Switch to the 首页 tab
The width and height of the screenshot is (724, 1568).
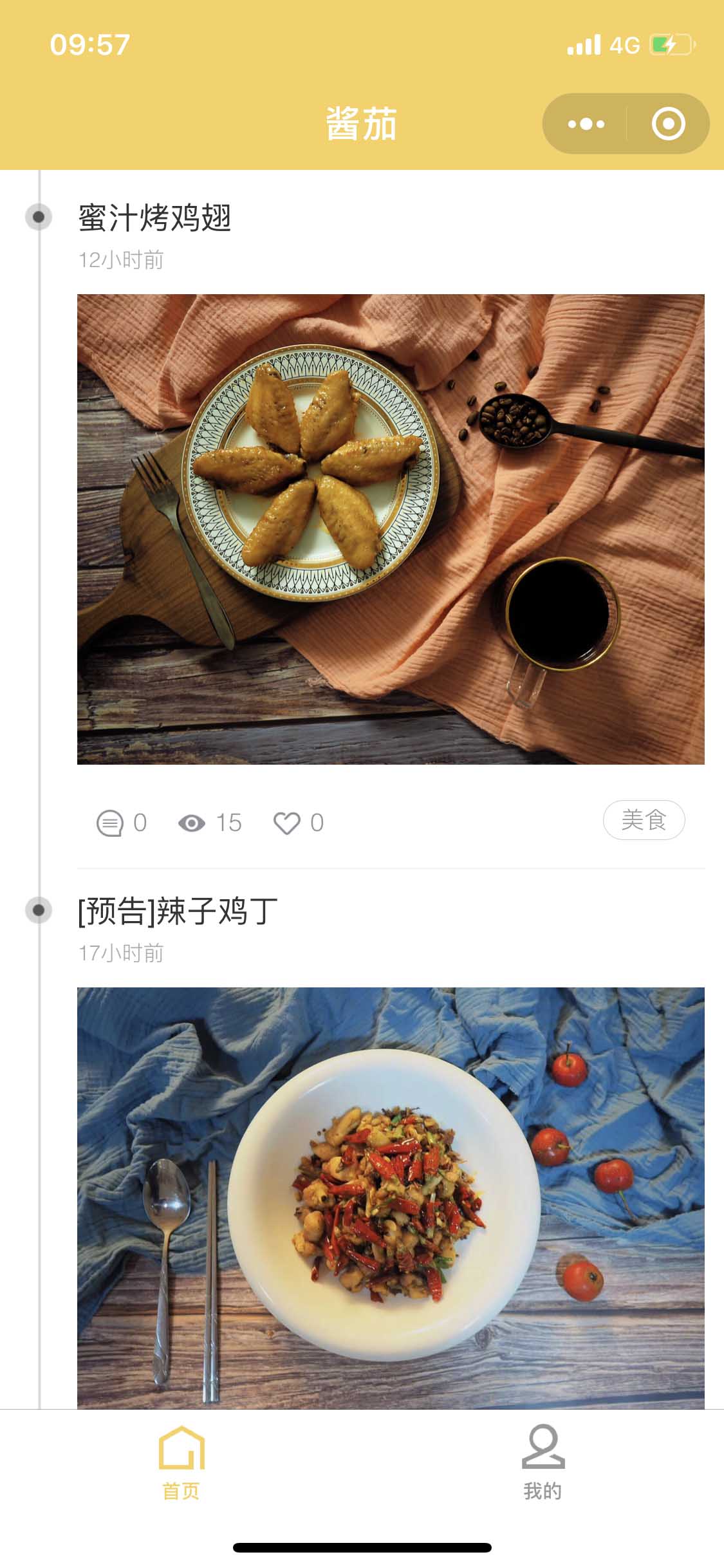point(181,1462)
